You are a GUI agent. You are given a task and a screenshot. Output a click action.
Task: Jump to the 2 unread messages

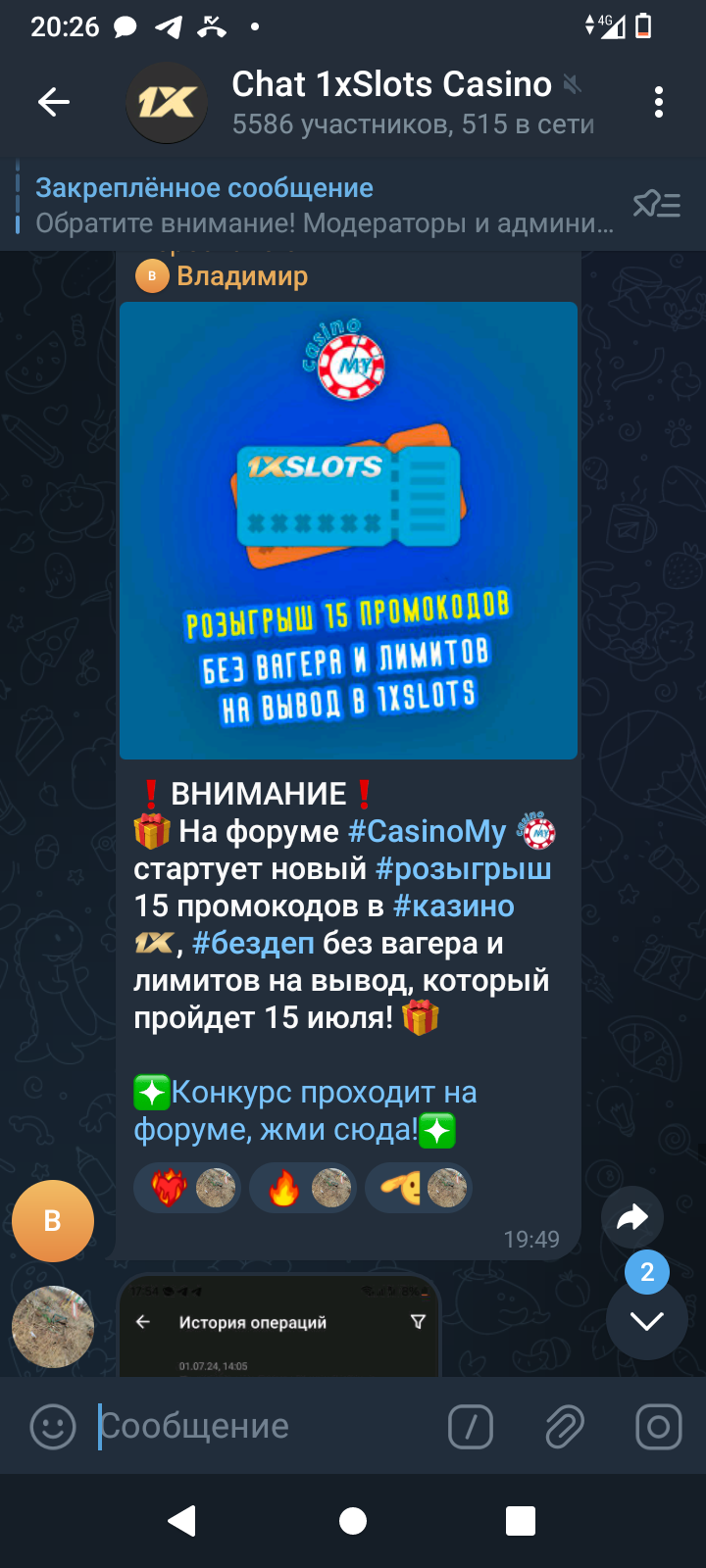tap(647, 1319)
